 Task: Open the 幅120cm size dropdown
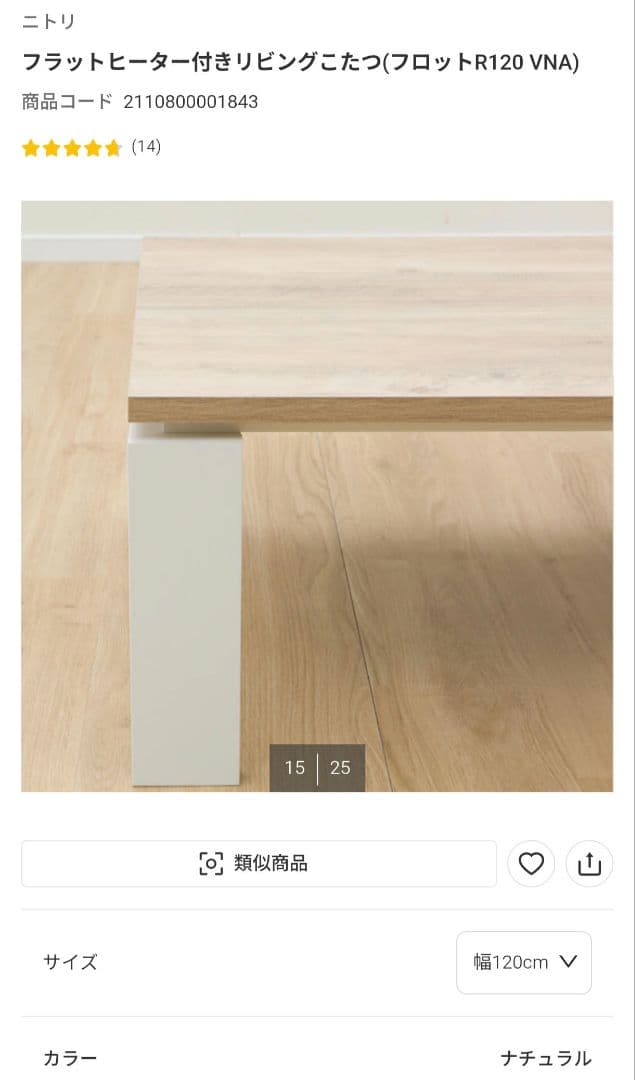click(524, 962)
